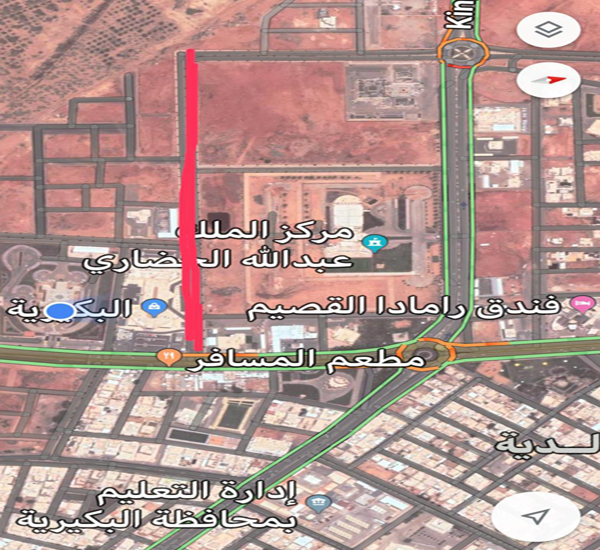
Task: Select إدارة التعليم بمحافظة البكيرية marker
Action: 319,503
